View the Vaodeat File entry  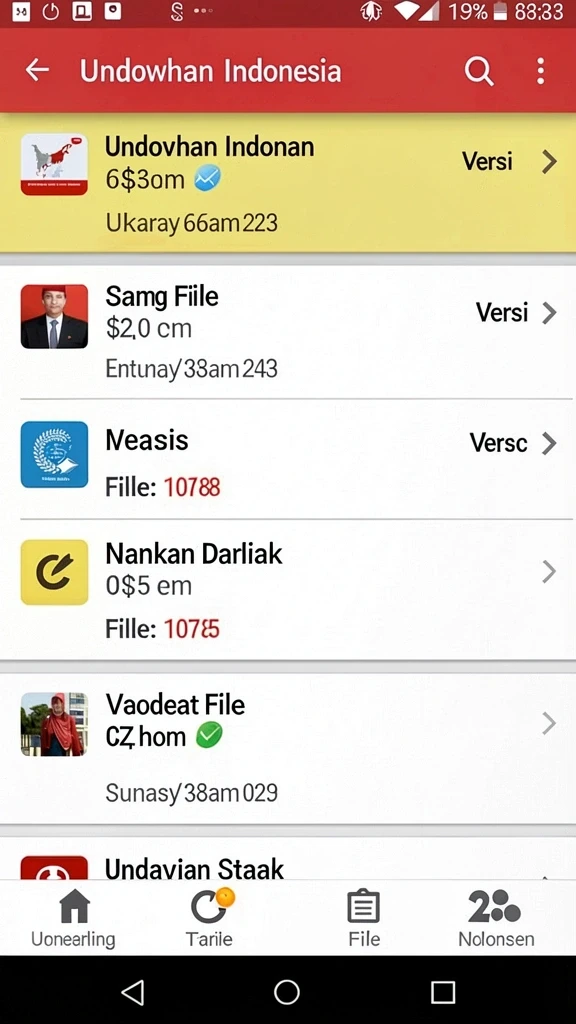click(288, 748)
